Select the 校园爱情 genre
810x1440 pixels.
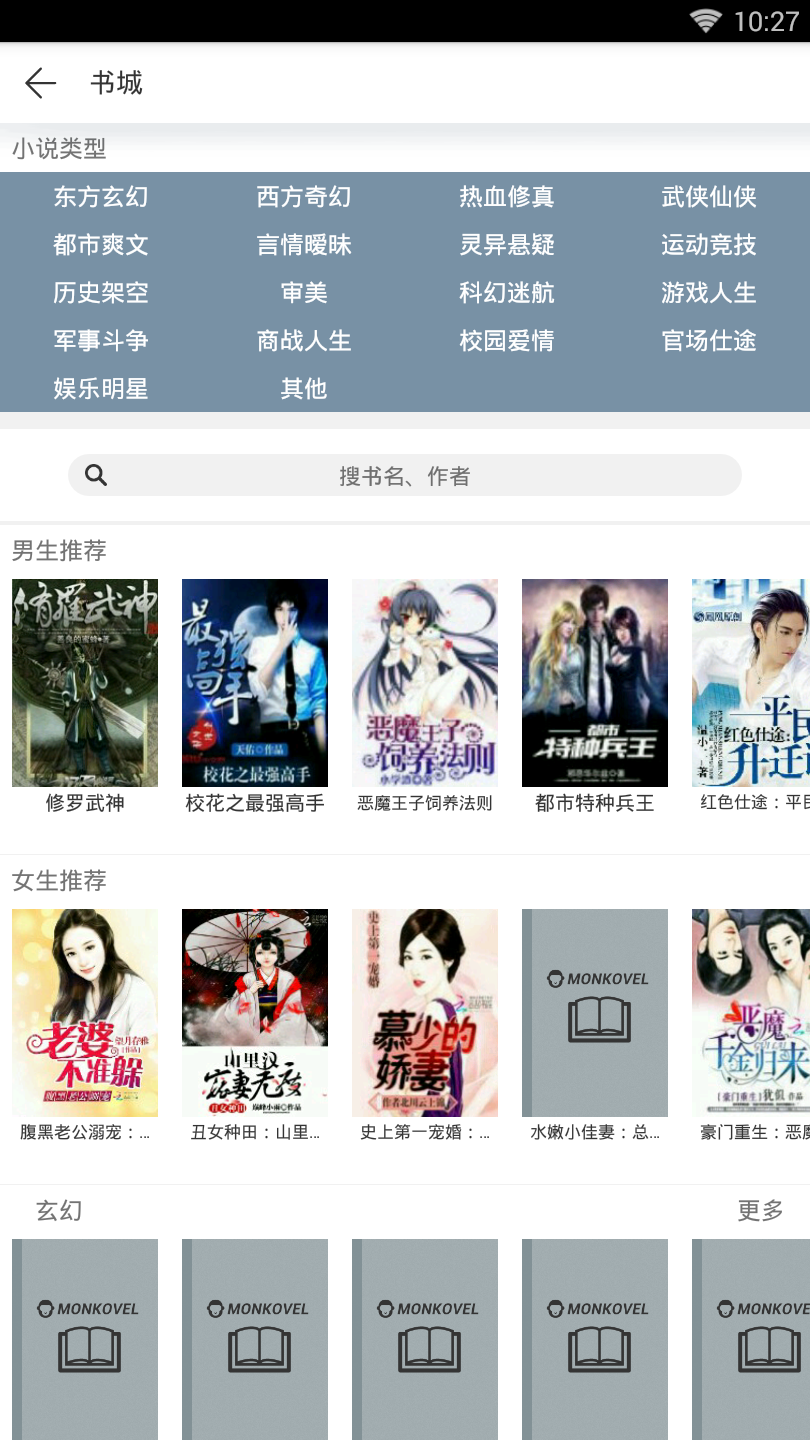507,341
